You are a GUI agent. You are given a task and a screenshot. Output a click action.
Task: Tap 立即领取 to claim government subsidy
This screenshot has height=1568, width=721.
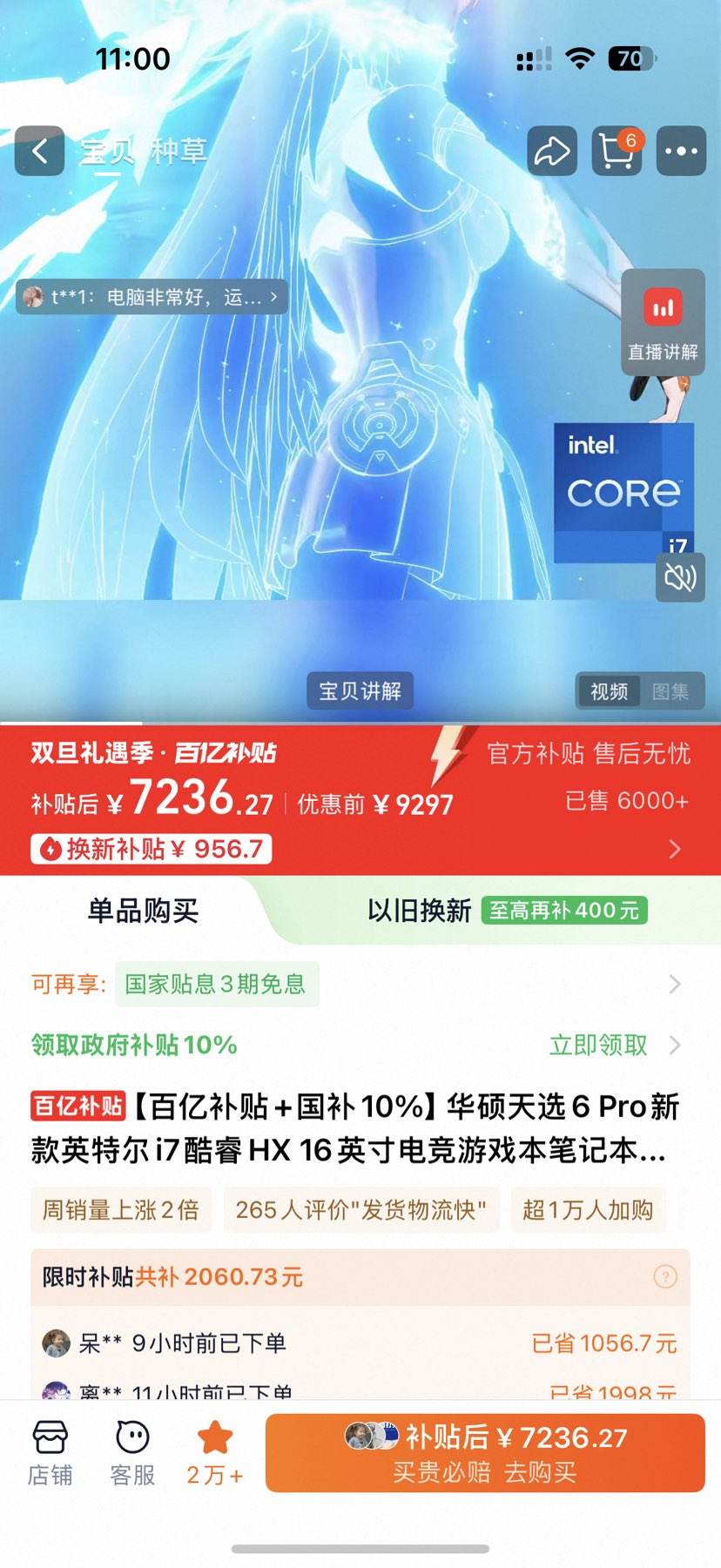(596, 1045)
